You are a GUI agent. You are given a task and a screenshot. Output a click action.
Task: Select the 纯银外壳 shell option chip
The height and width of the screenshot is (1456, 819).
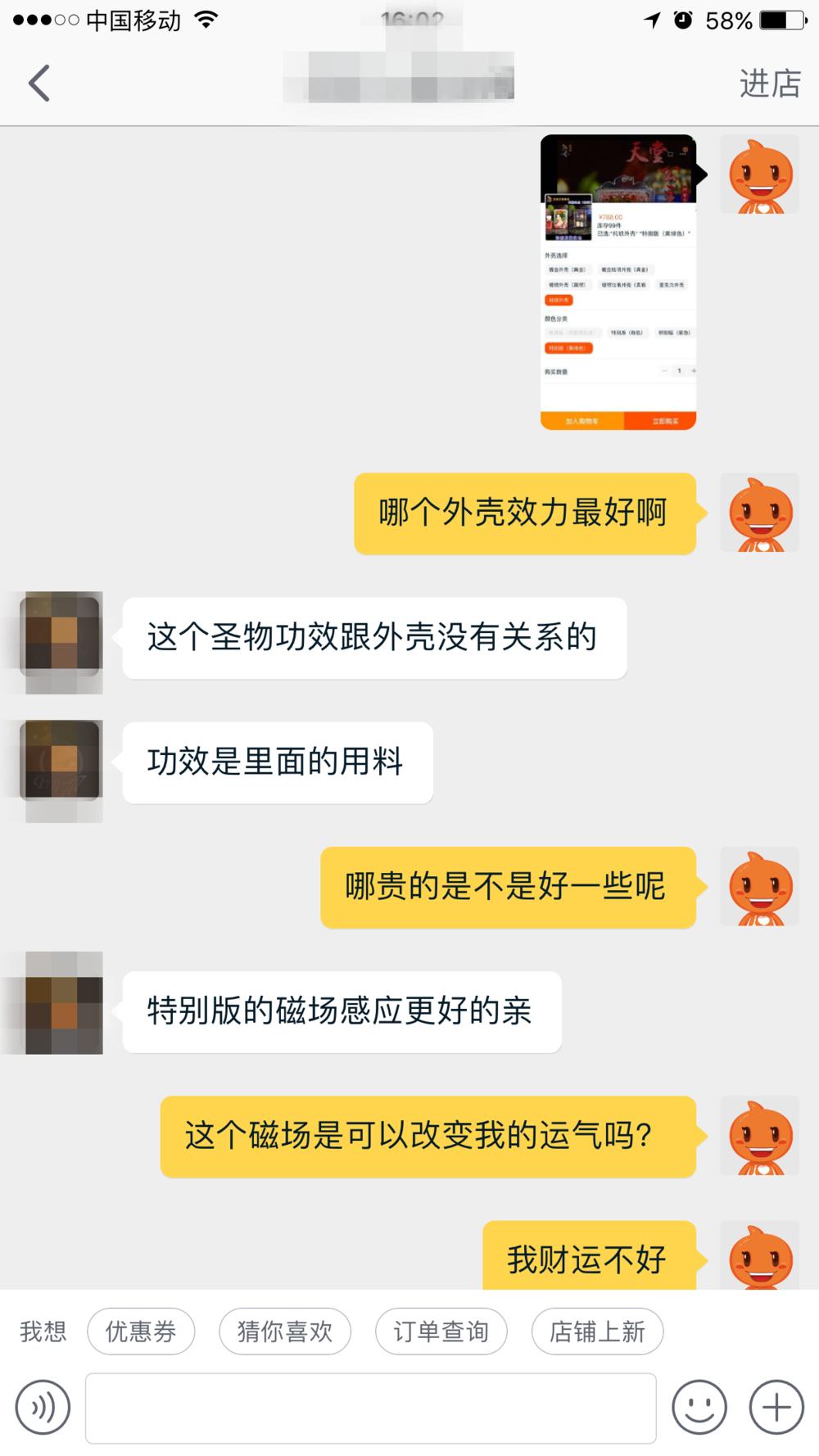tap(559, 301)
